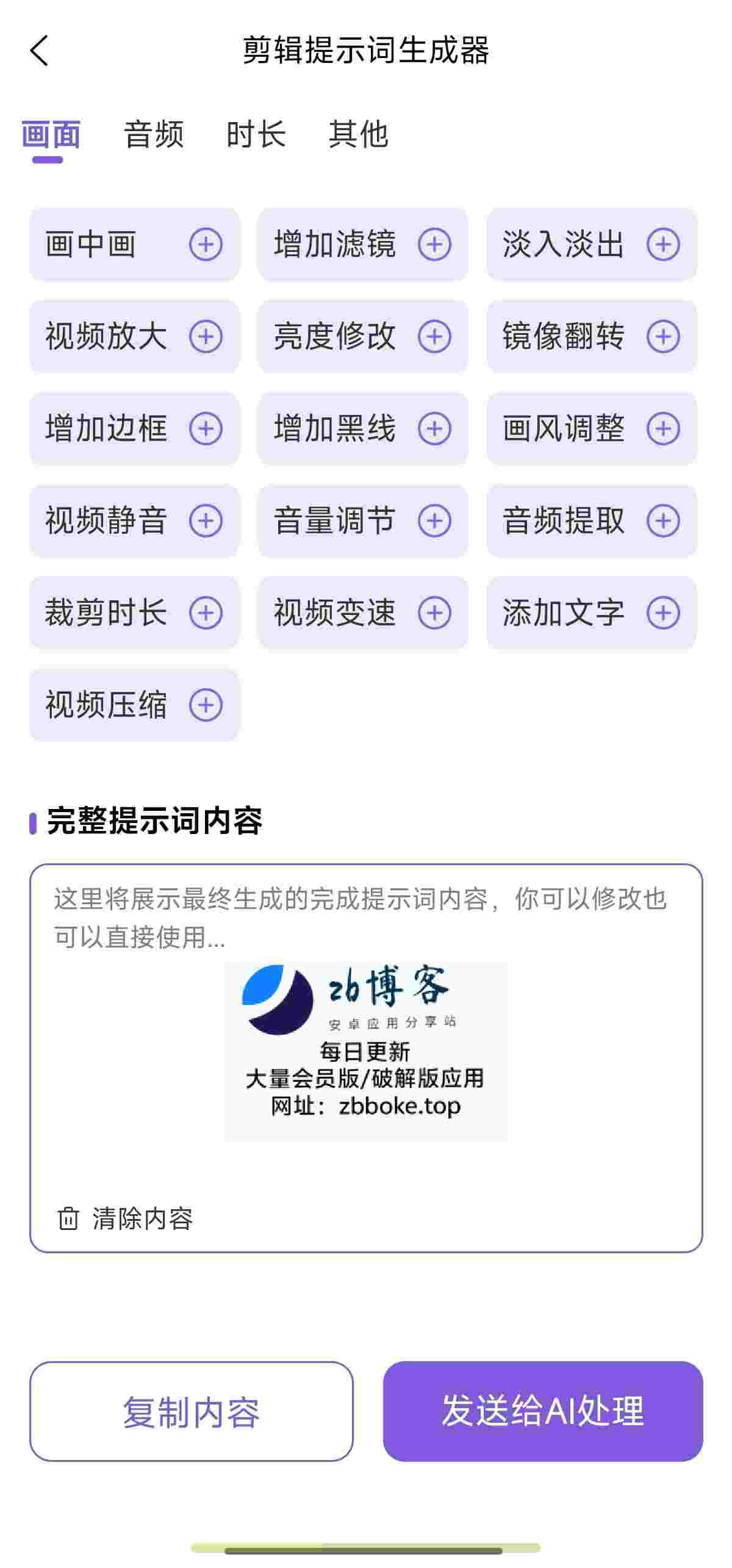Send prompt via 发送给AI处理
732x1568 pixels.
(x=543, y=1411)
